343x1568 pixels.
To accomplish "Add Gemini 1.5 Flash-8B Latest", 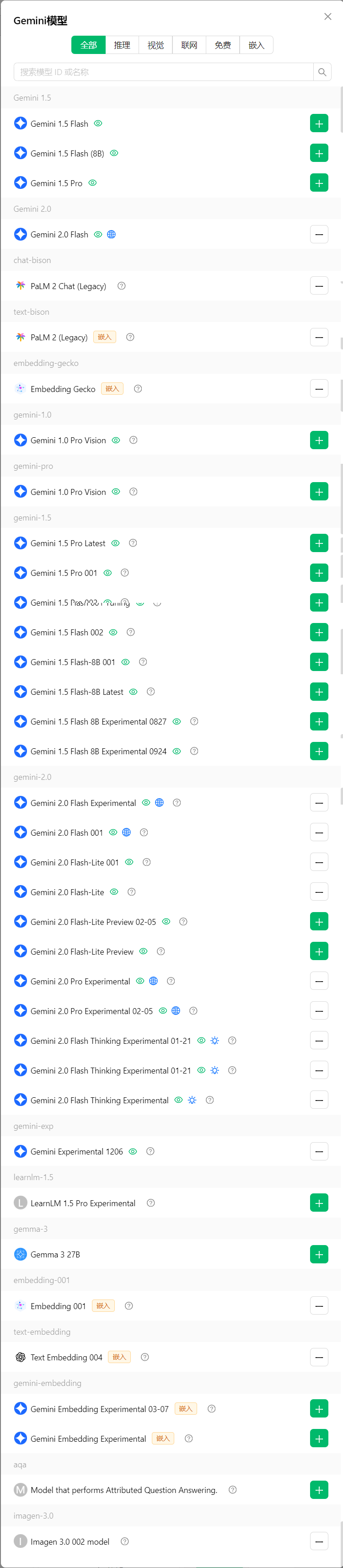I will click(319, 692).
